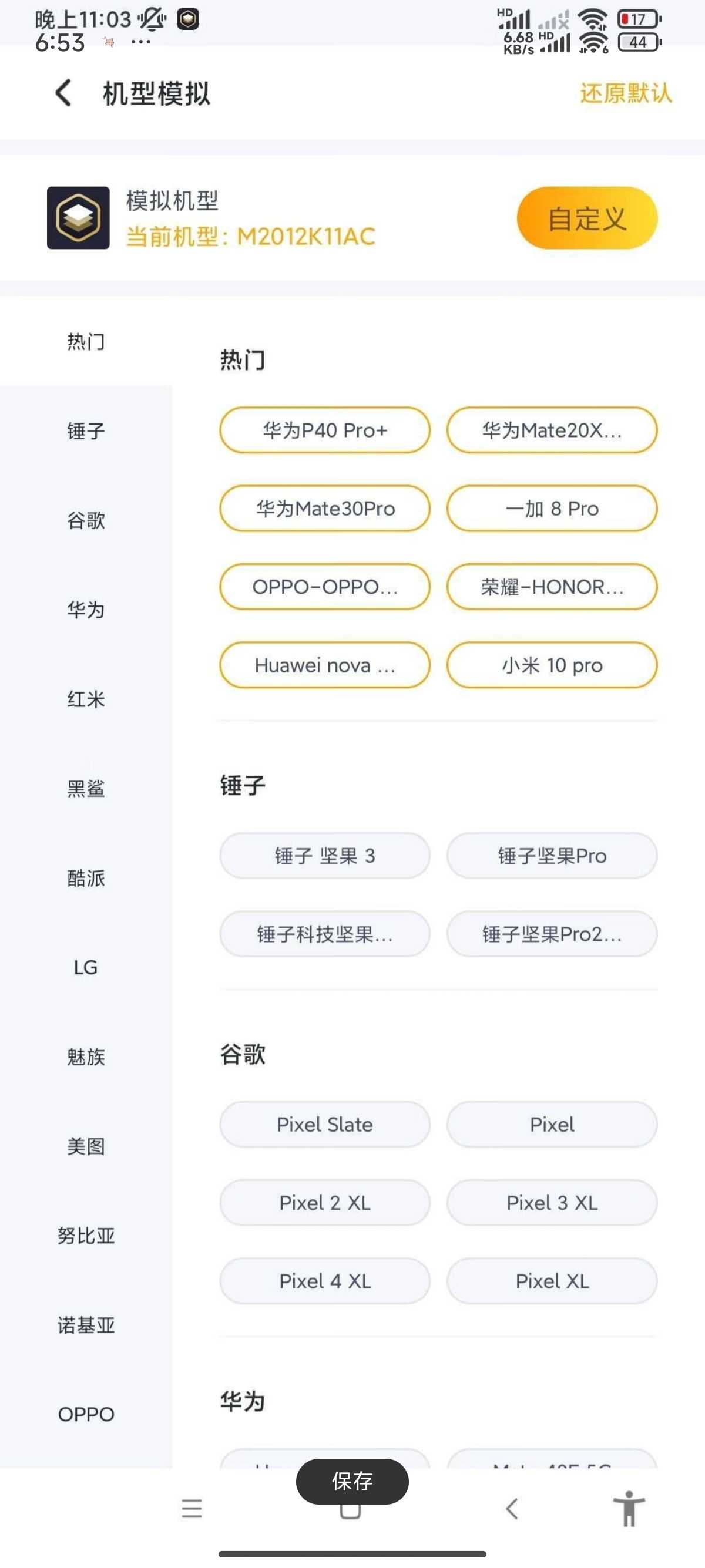Switch to the 谷歌 category

[86, 520]
